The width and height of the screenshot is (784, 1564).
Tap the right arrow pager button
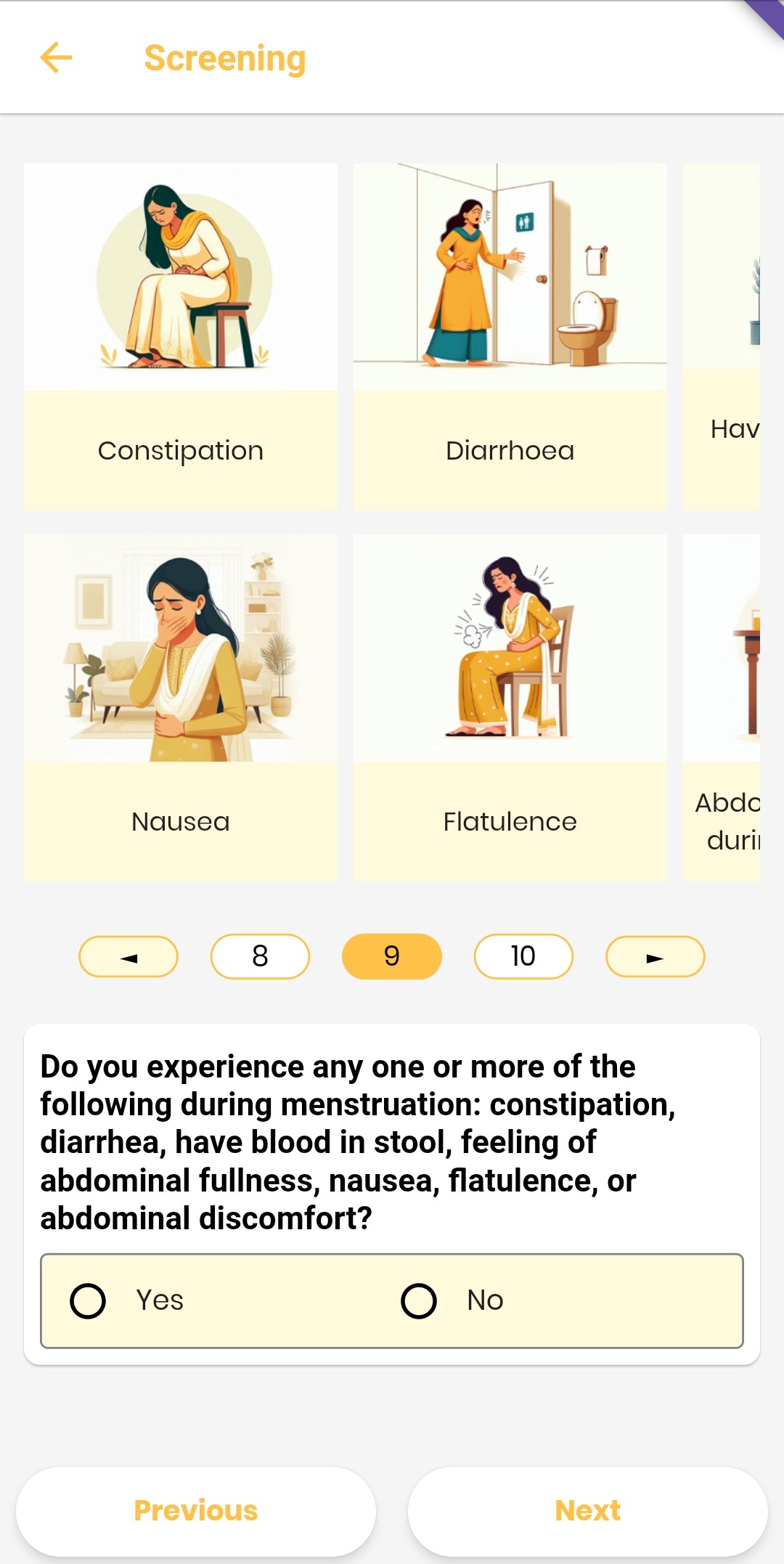[655, 957]
